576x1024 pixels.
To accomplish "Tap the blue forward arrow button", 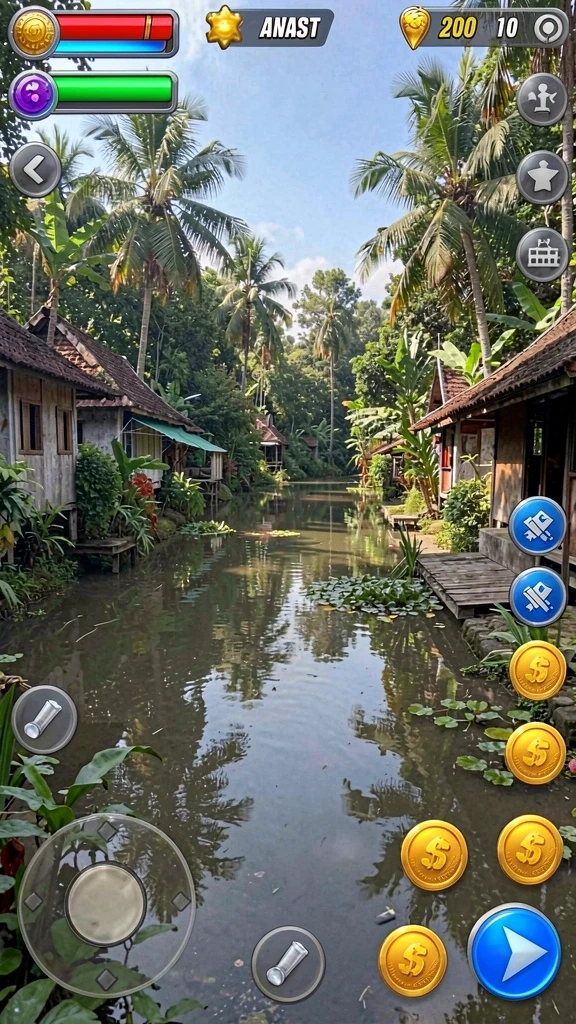I will (x=515, y=952).
